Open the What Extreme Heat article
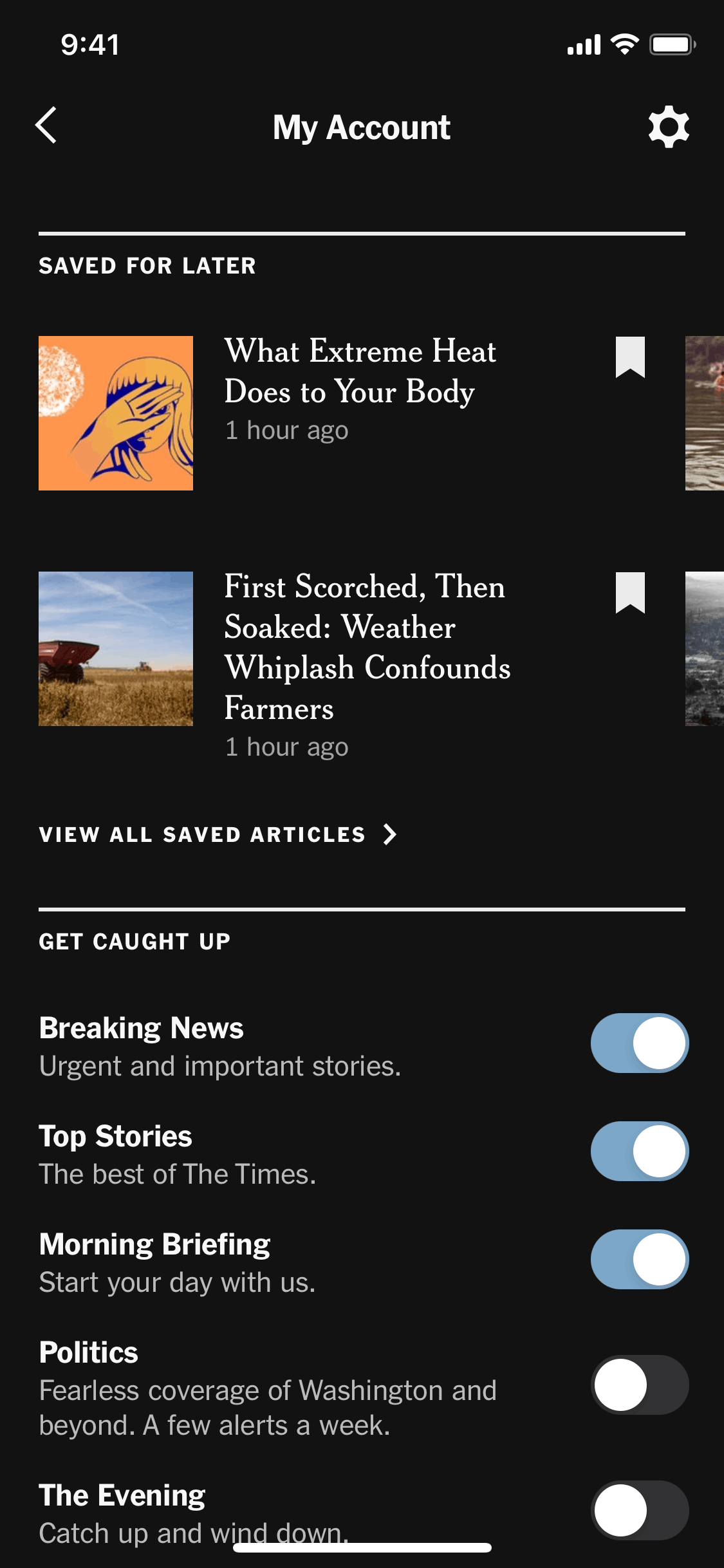Viewport: 724px width, 1568px height. tap(360, 371)
